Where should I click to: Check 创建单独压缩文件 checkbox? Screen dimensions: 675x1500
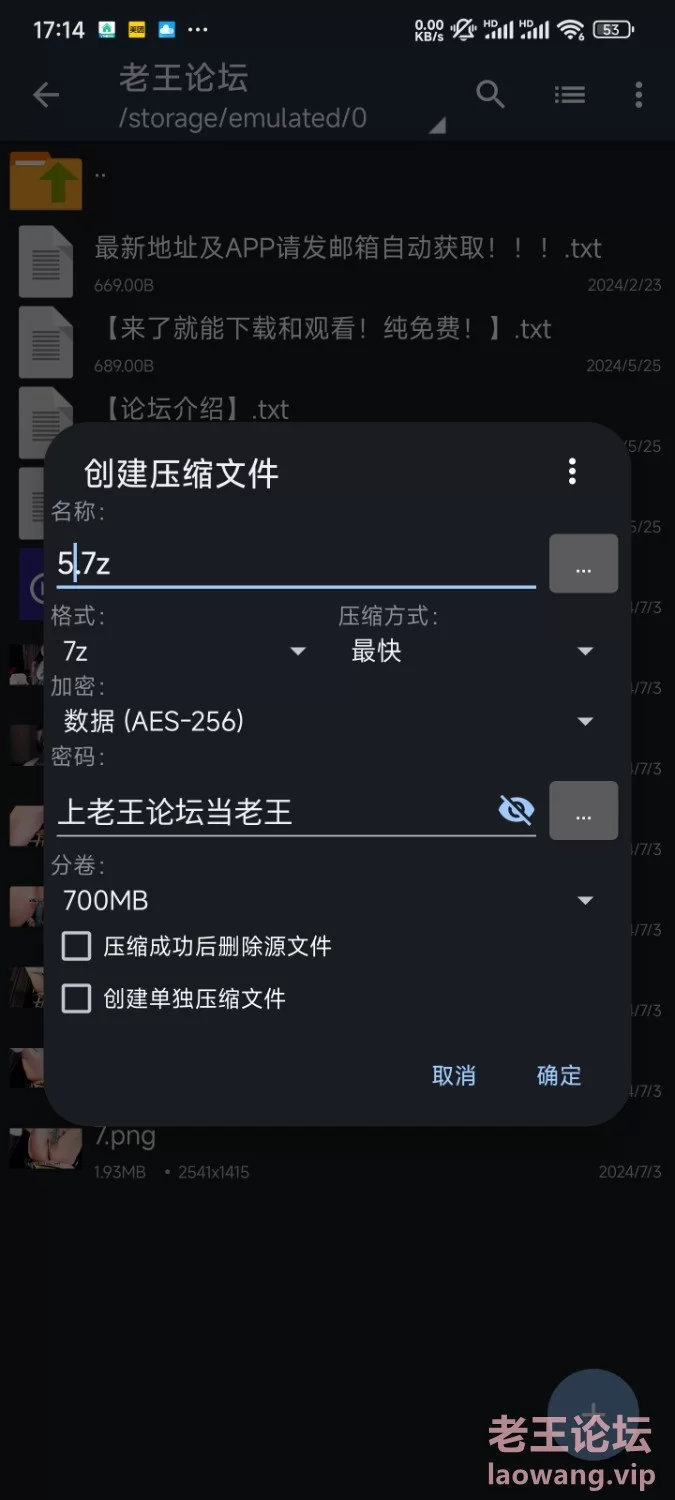click(x=77, y=998)
